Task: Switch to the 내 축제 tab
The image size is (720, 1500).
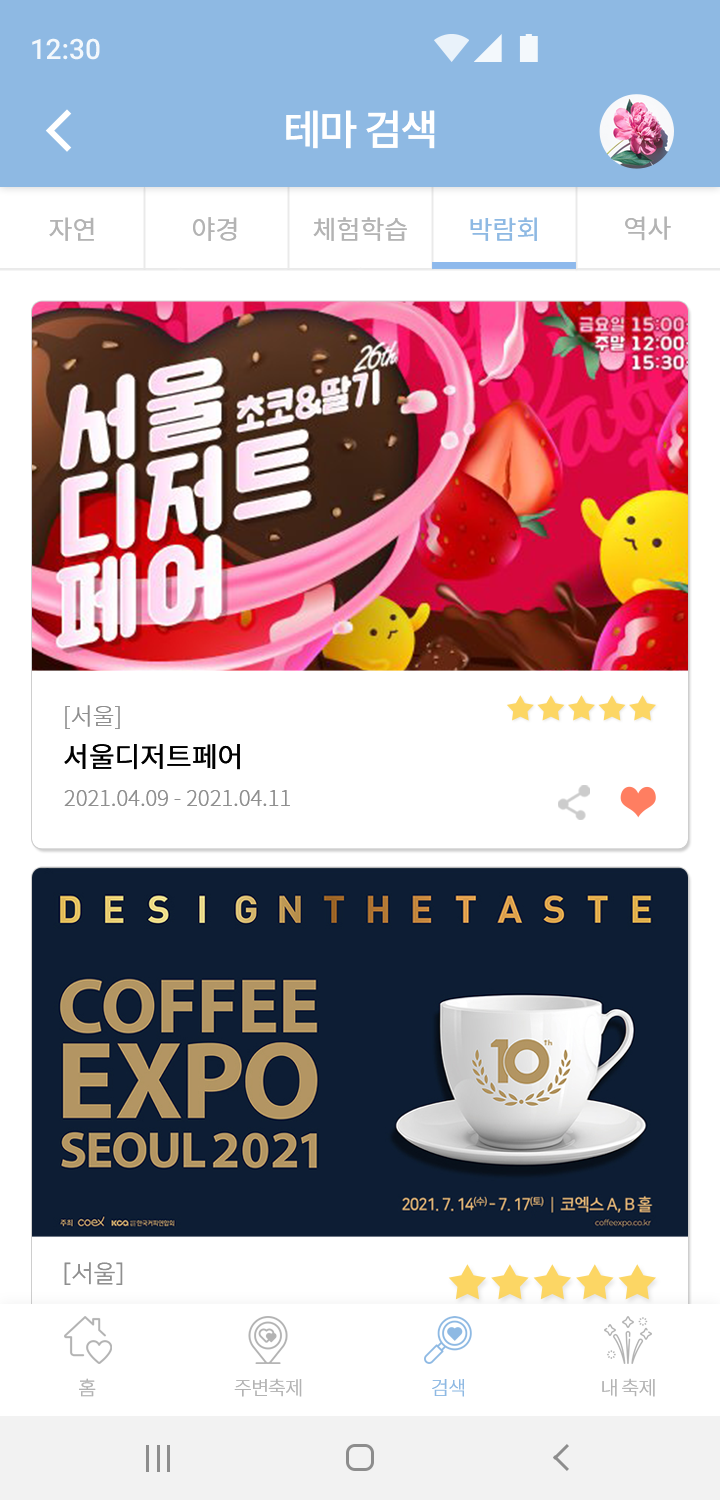Action: [628, 1358]
